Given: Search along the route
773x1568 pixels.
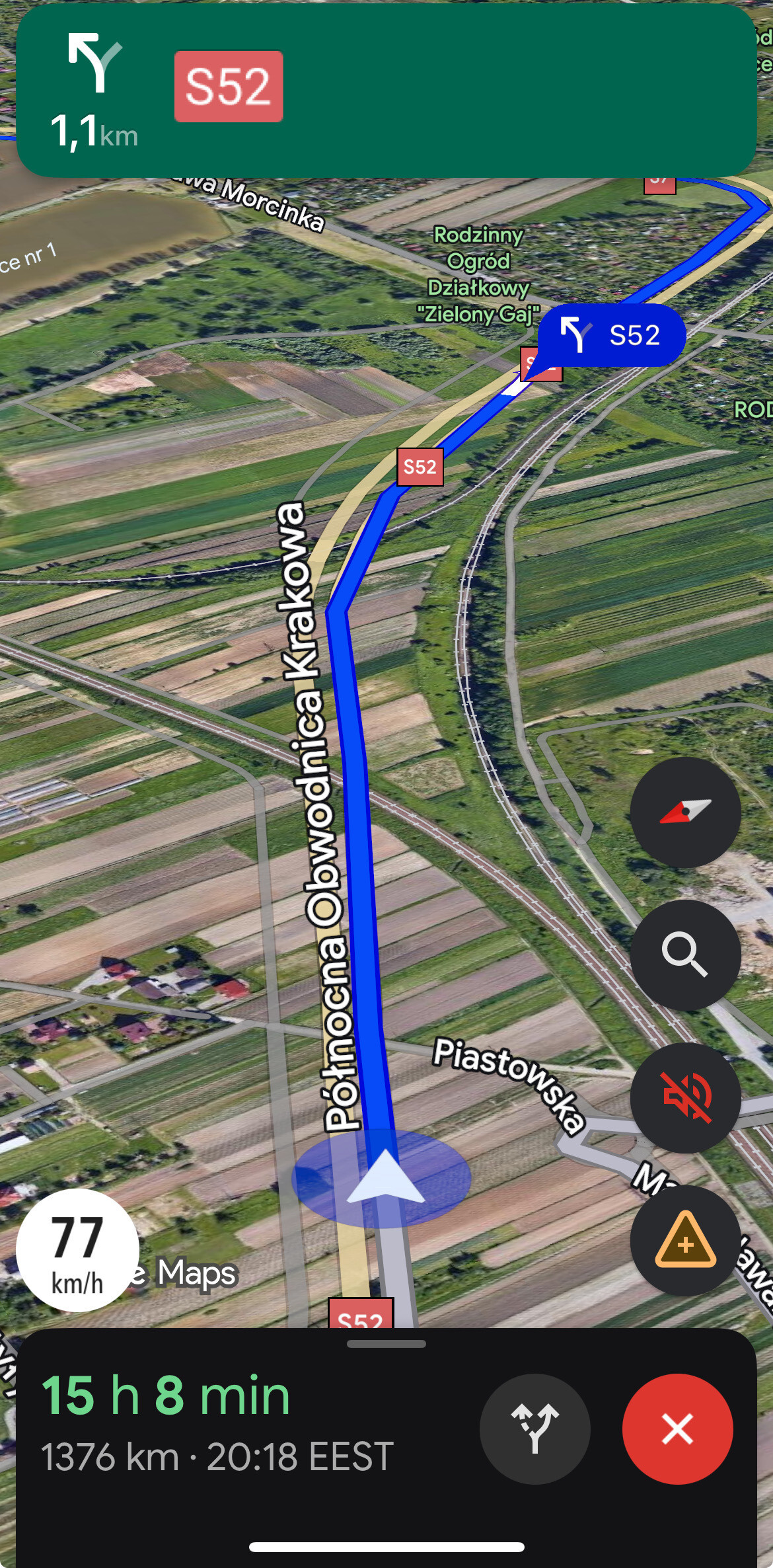Looking at the screenshot, I should pyautogui.click(x=685, y=955).
